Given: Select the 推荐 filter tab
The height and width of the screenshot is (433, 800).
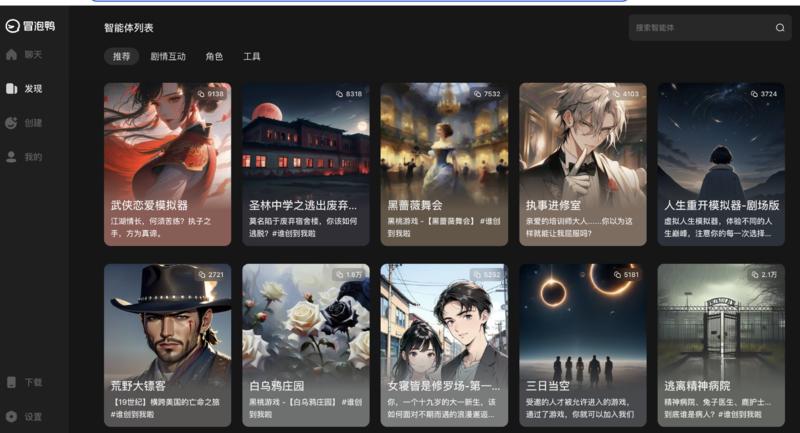Looking at the screenshot, I should click(121, 57).
